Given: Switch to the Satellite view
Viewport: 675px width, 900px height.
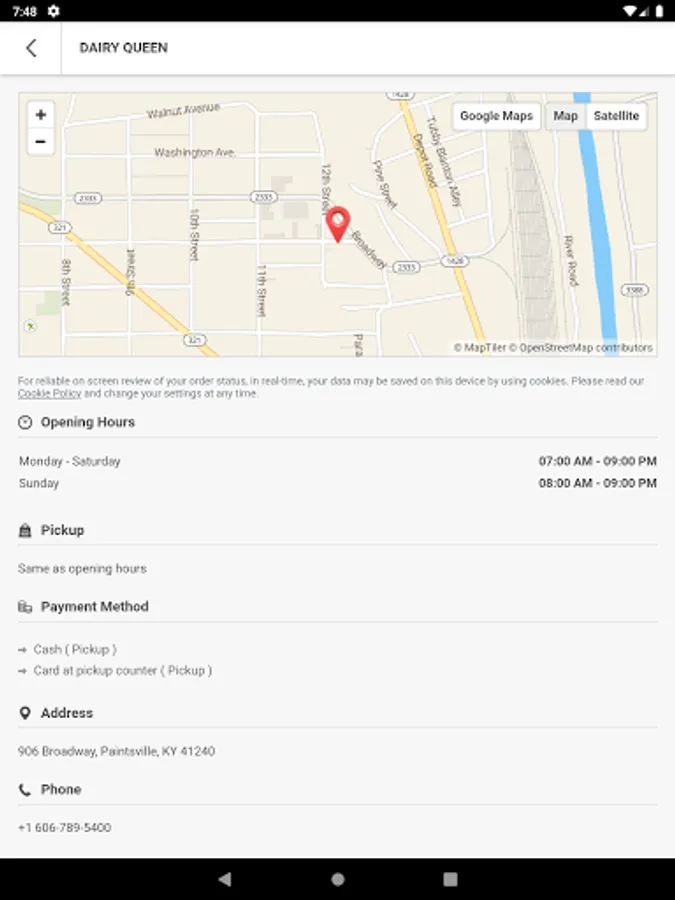Looking at the screenshot, I should coord(616,116).
